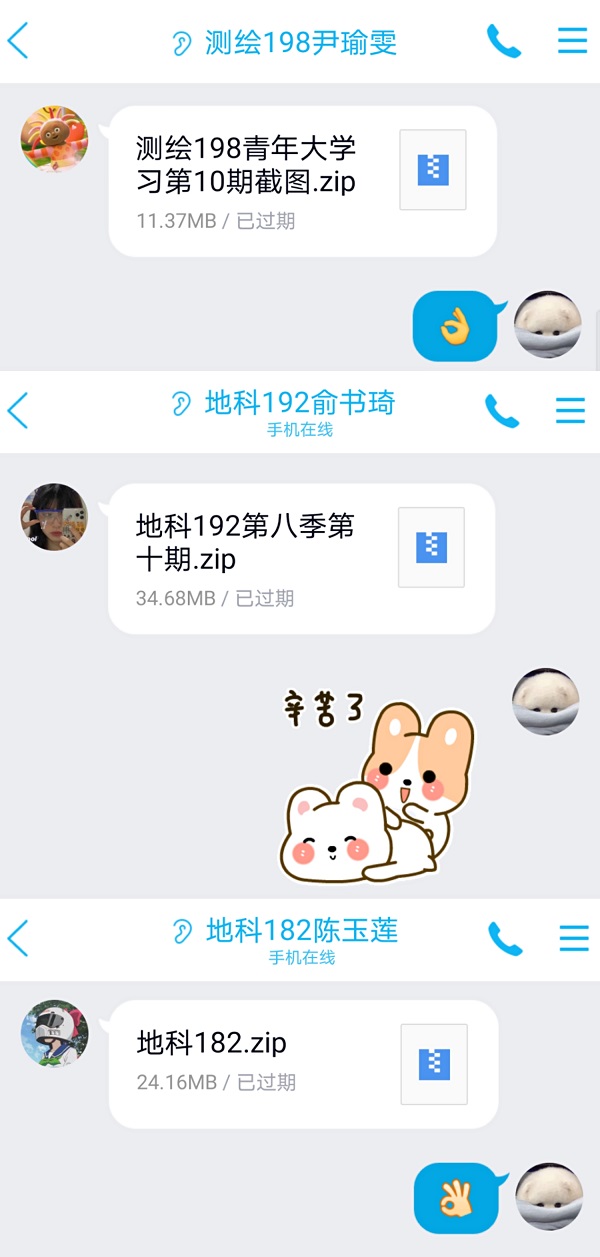Go back from the 地科192俞书琦 chat
The width and height of the screenshot is (600, 1257).
click(x=18, y=410)
